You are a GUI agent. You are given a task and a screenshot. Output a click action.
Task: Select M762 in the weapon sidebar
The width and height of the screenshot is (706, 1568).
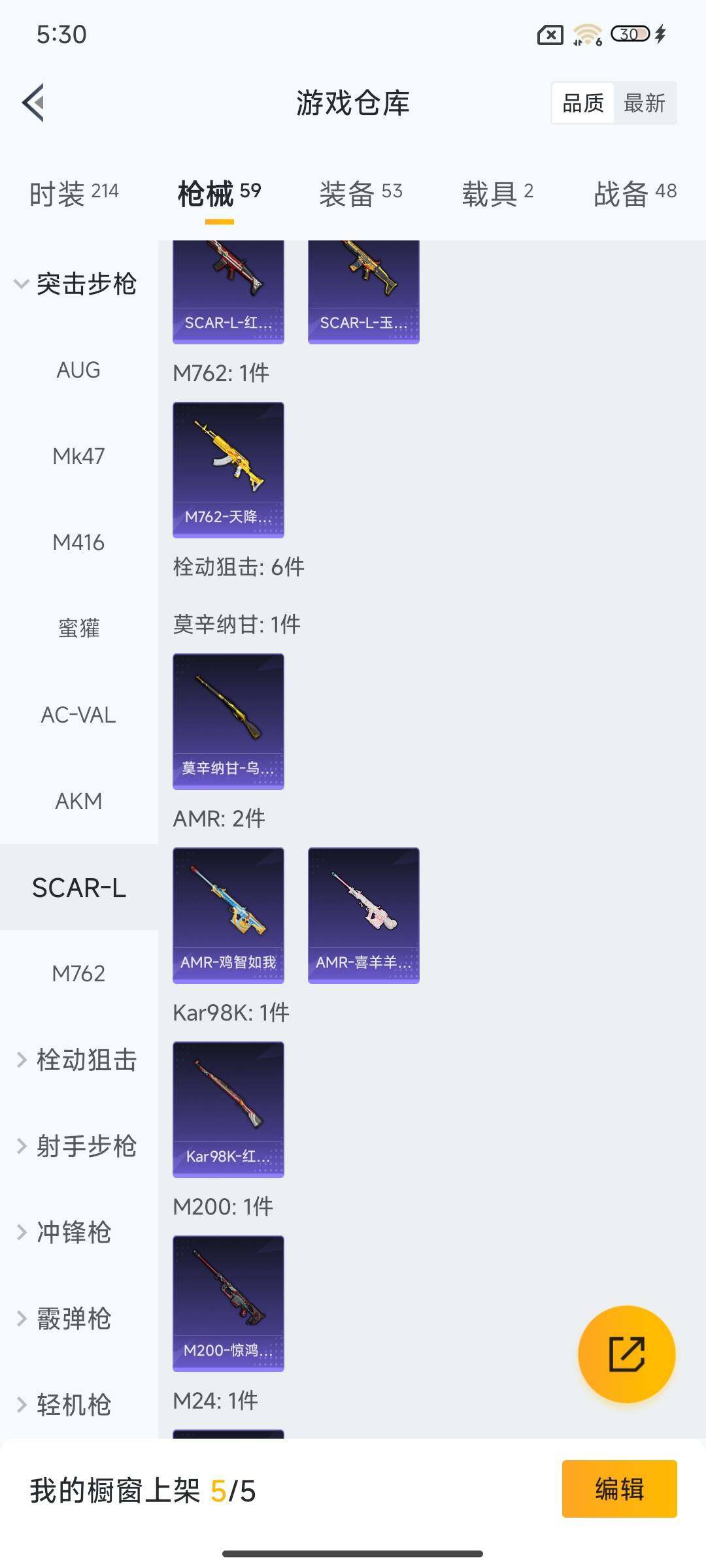80,973
